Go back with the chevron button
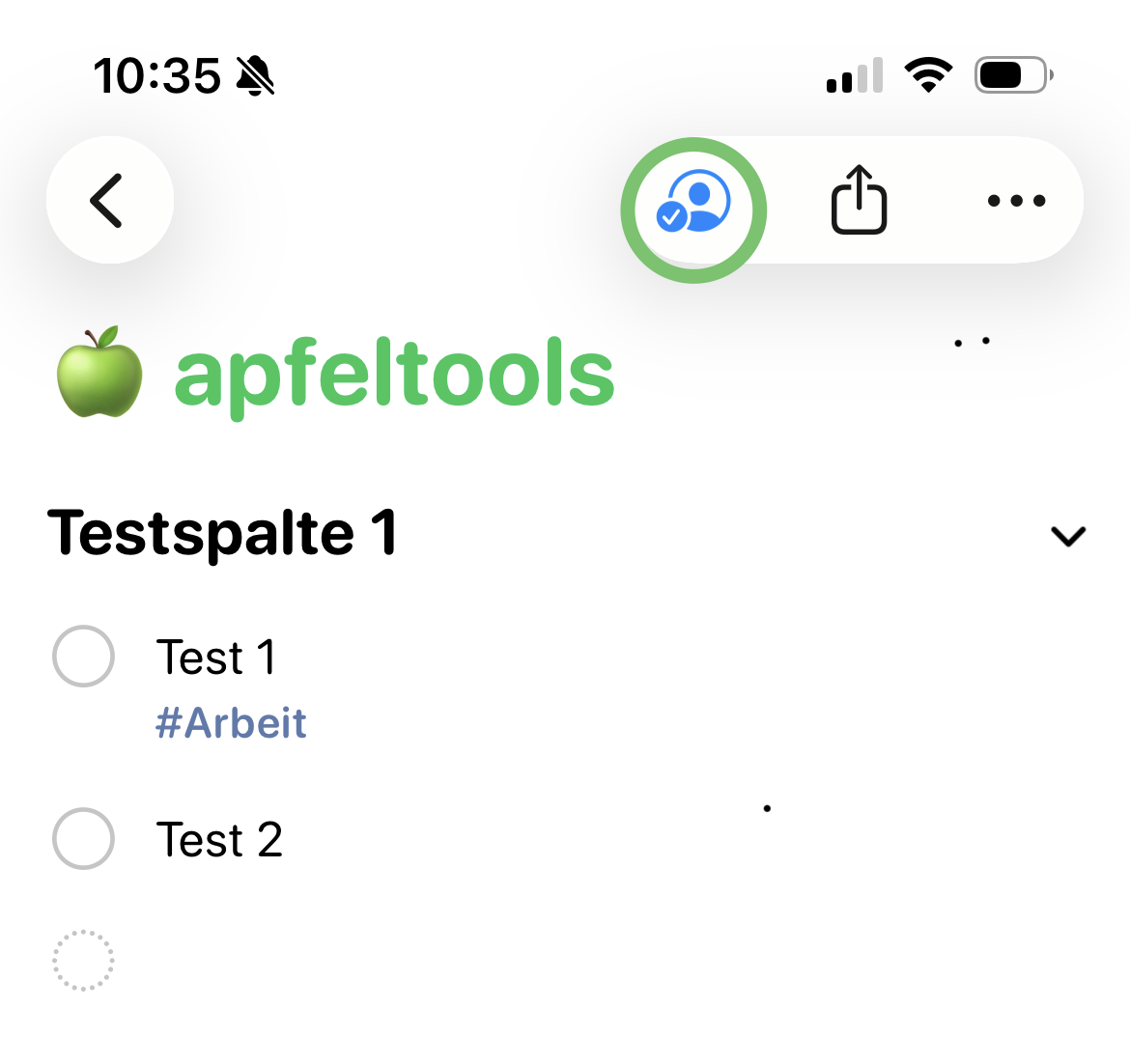1130x1064 pixels. pyautogui.click(x=109, y=200)
